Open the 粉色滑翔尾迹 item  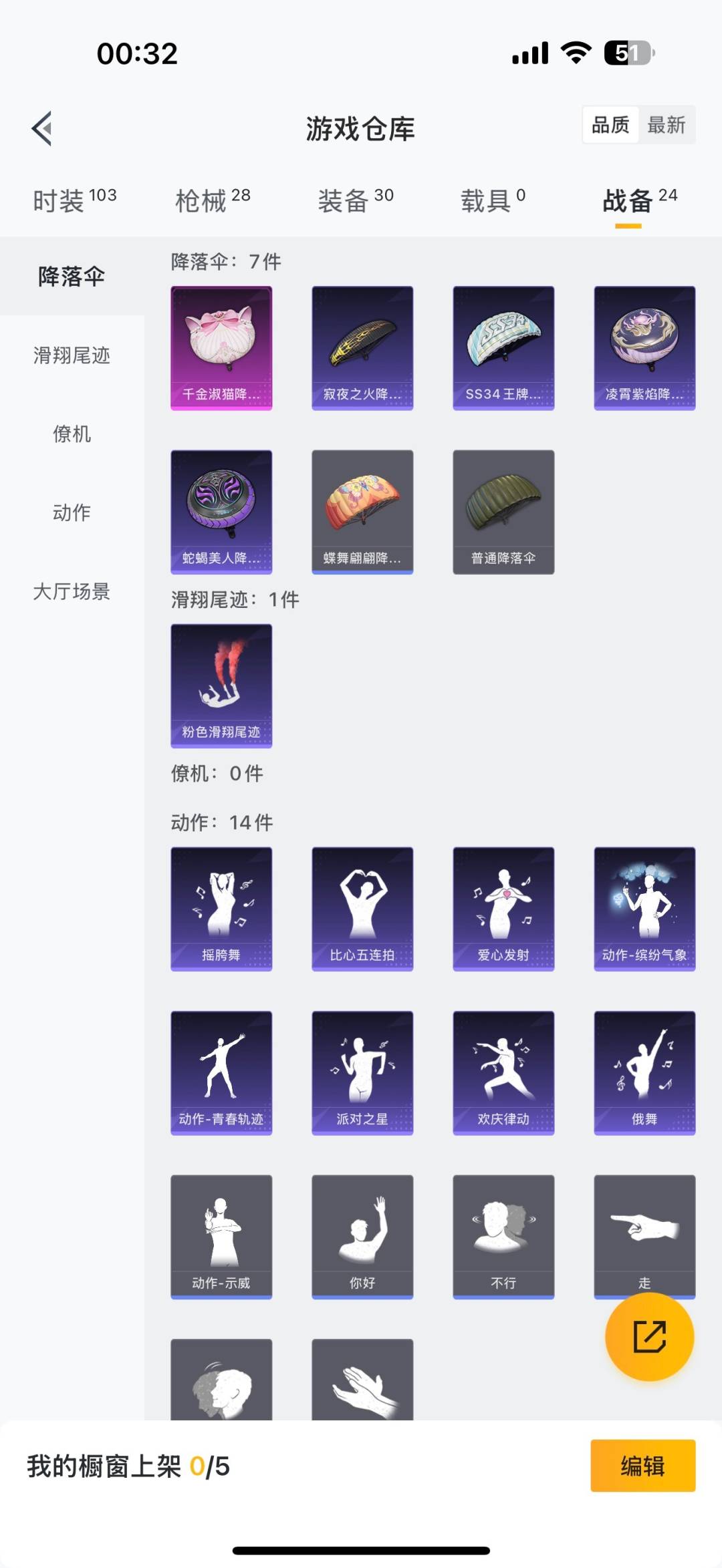click(221, 685)
